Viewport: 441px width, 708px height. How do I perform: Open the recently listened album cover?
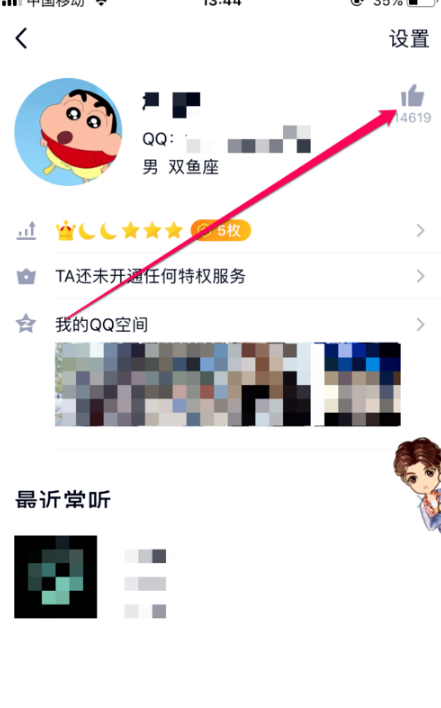(56, 577)
